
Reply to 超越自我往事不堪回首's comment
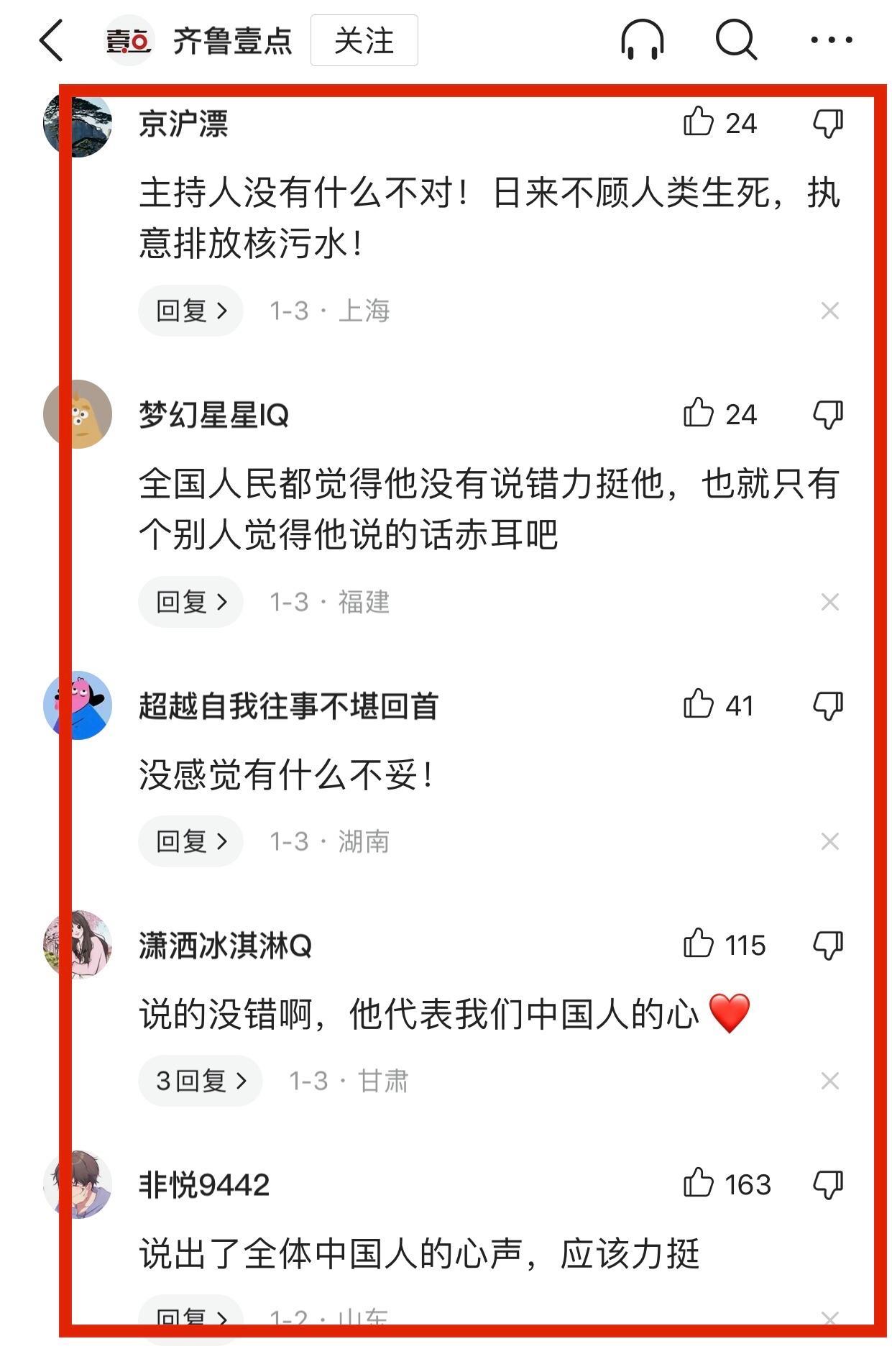click(190, 841)
